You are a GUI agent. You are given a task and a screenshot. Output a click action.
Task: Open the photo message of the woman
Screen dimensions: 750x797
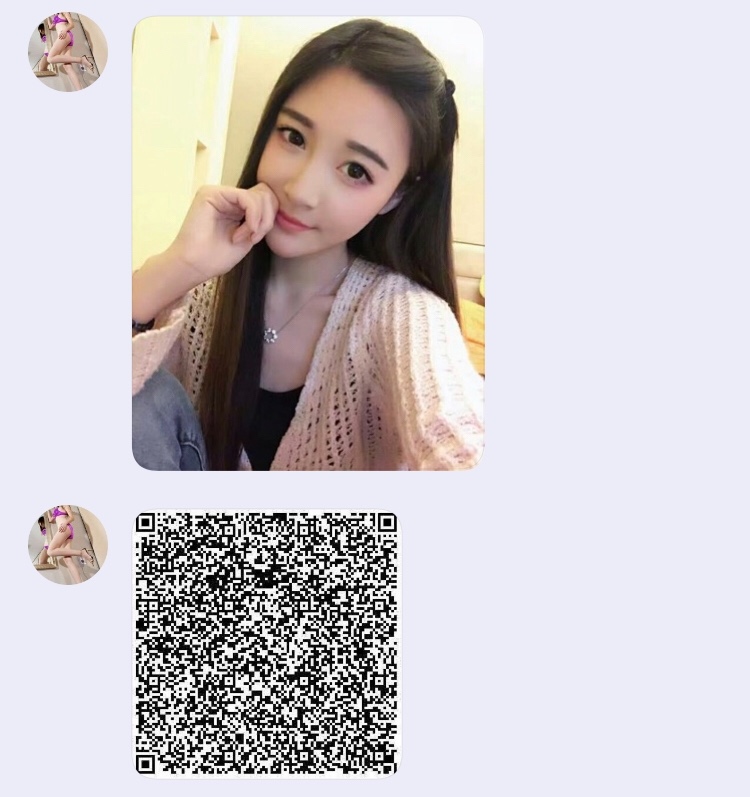(307, 243)
